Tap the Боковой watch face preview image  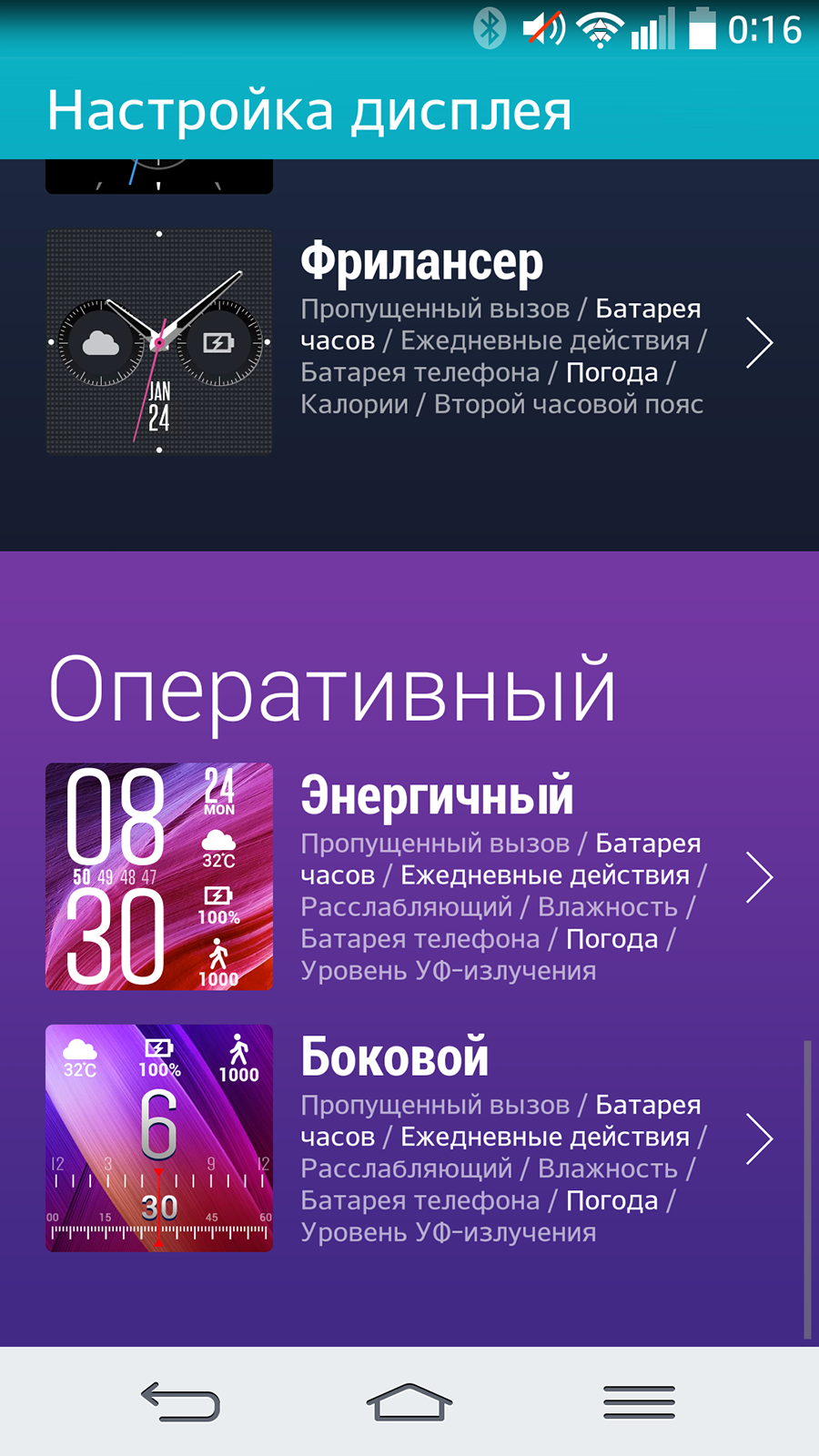point(159,1138)
